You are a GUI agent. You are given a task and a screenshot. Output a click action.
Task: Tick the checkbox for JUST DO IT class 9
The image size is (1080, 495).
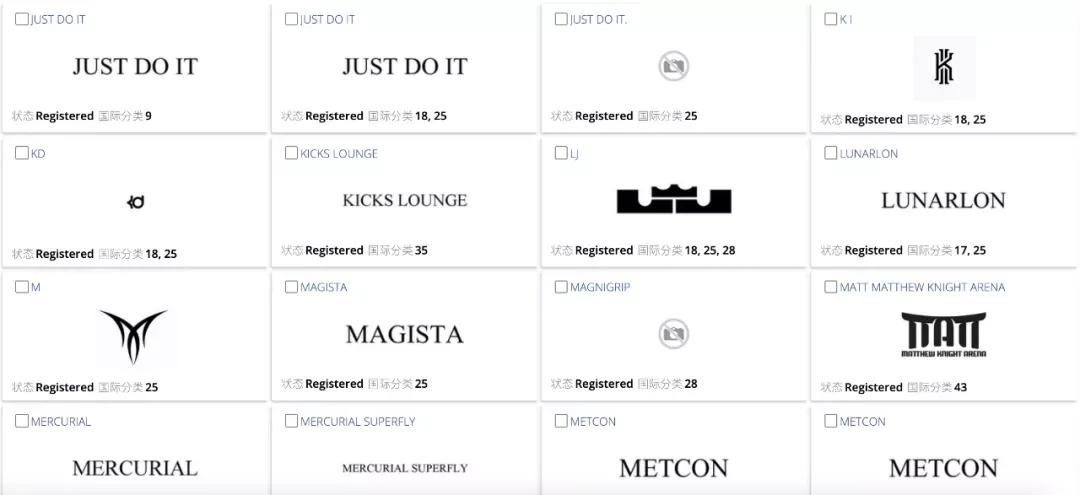(22, 19)
